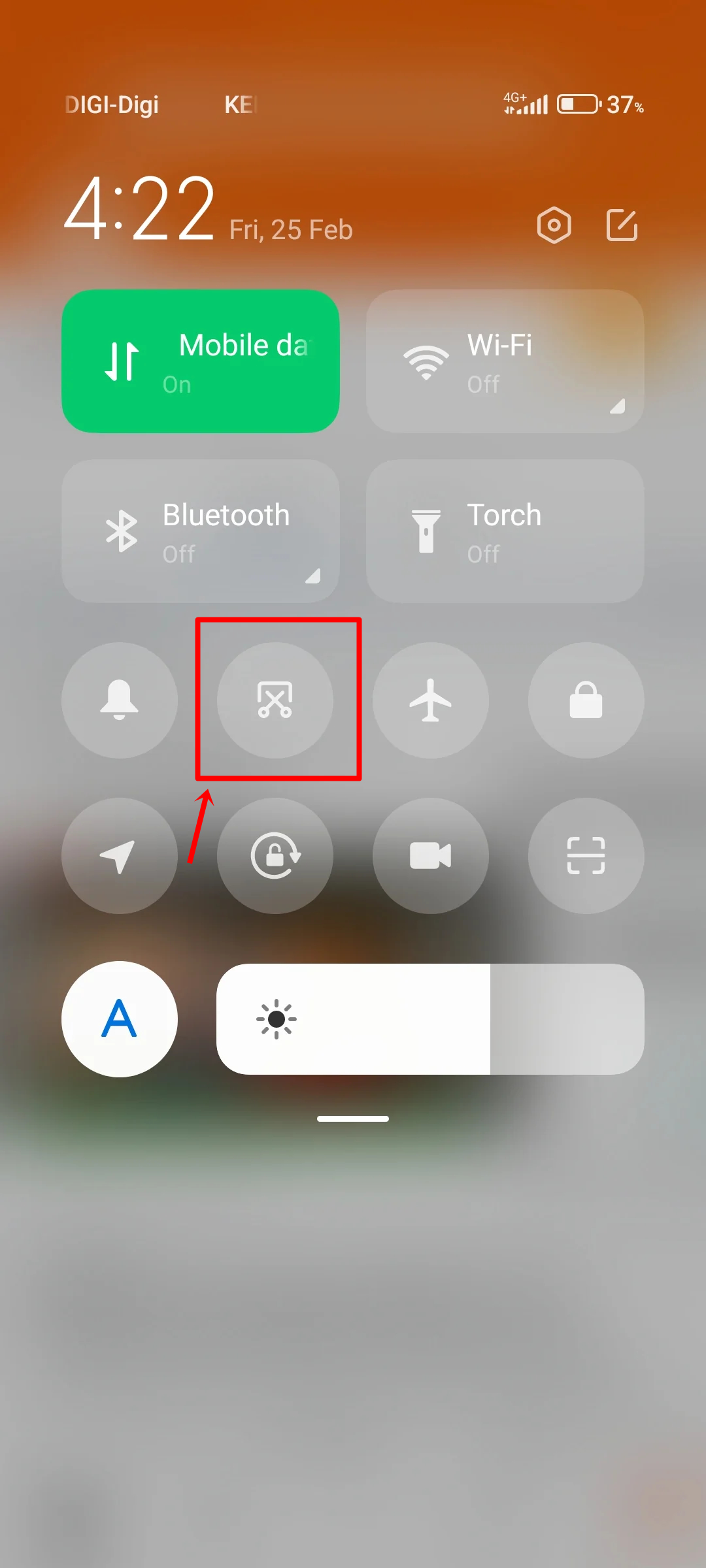
Task: Tap the edit tiles pencil icon
Action: coord(621,225)
